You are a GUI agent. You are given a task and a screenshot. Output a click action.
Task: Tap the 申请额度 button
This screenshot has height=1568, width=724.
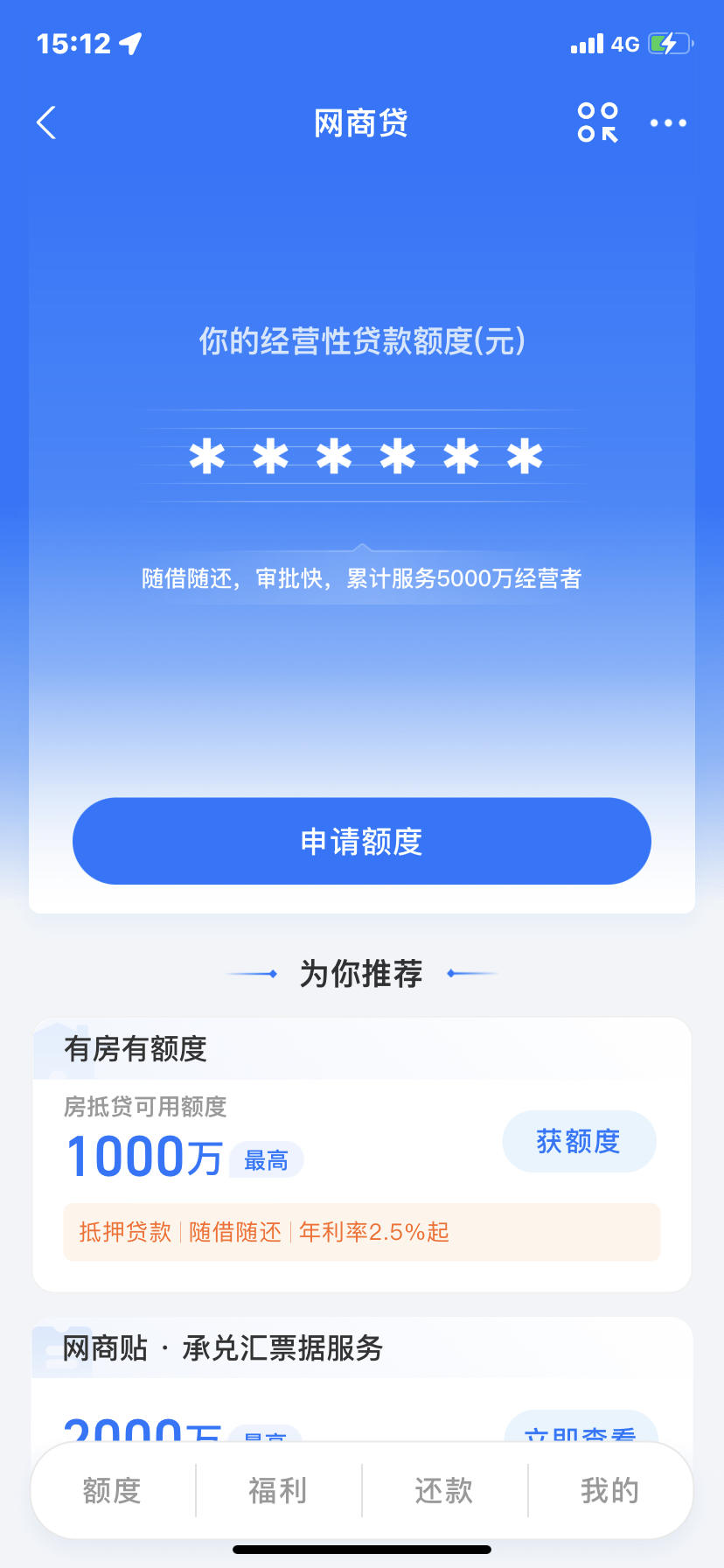362,841
